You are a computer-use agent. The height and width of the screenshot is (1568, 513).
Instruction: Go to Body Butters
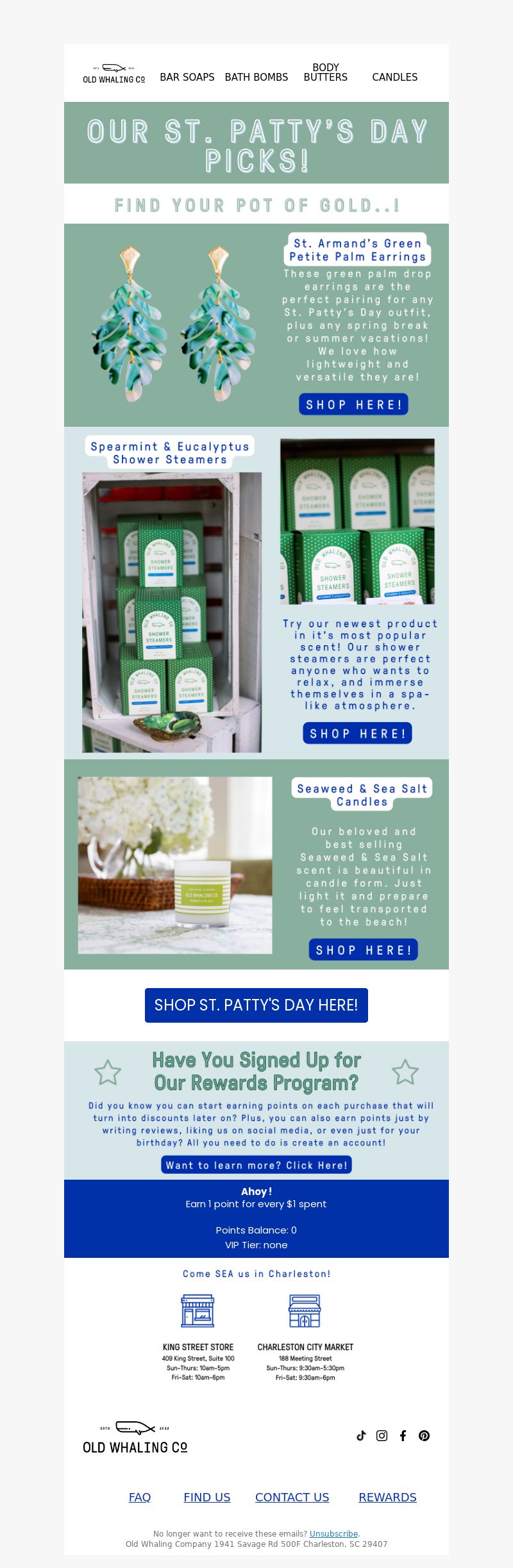325,72
